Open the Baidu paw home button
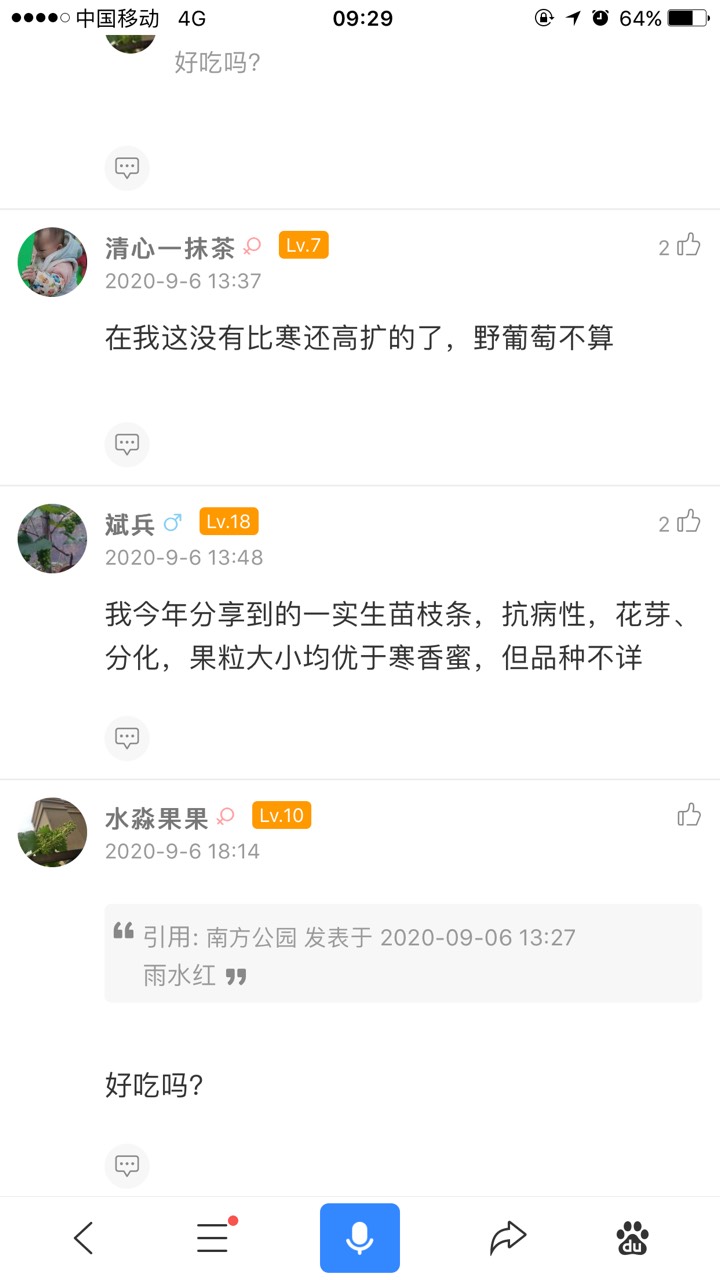Image resolution: width=720 pixels, height=1280 pixels. click(632, 1238)
